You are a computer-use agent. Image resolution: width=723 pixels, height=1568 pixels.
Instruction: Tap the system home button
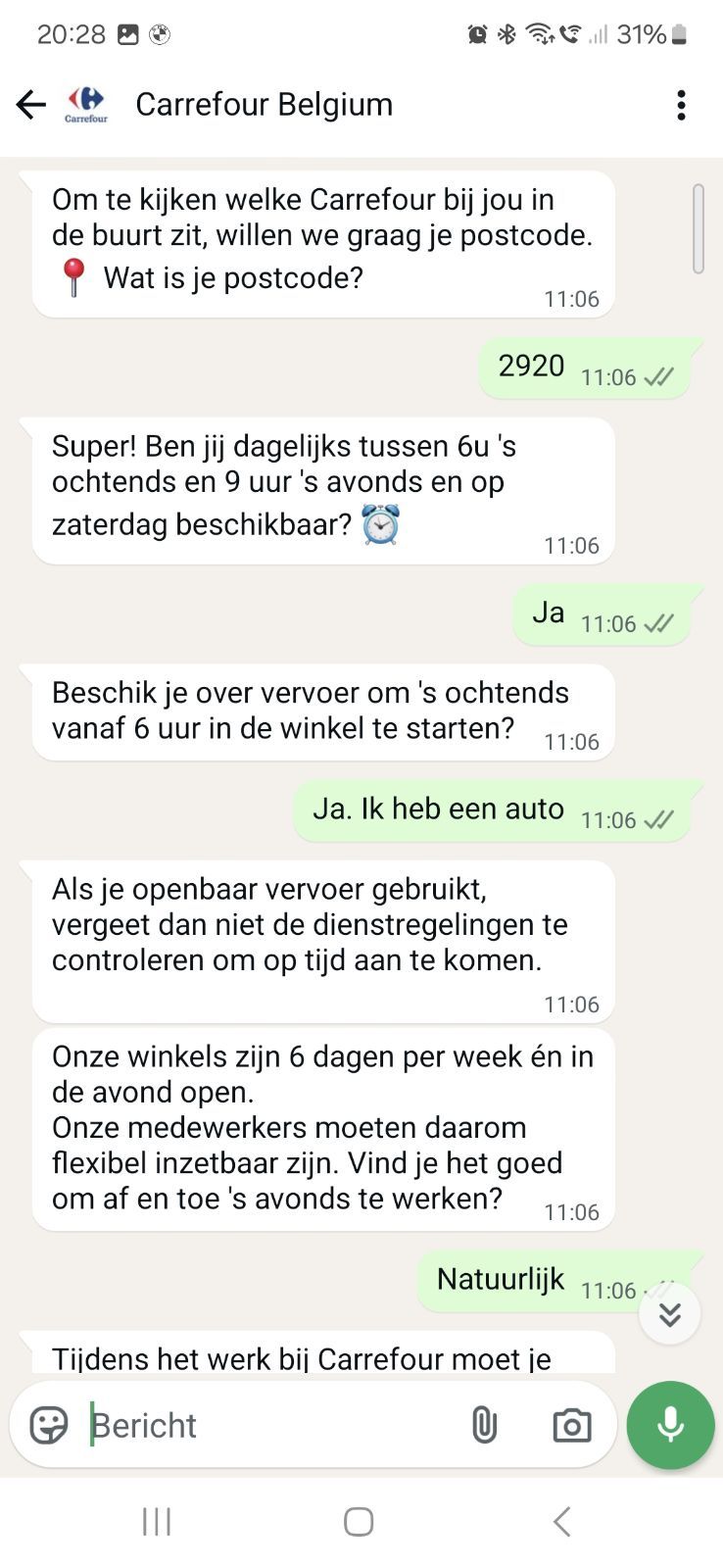(359, 1522)
